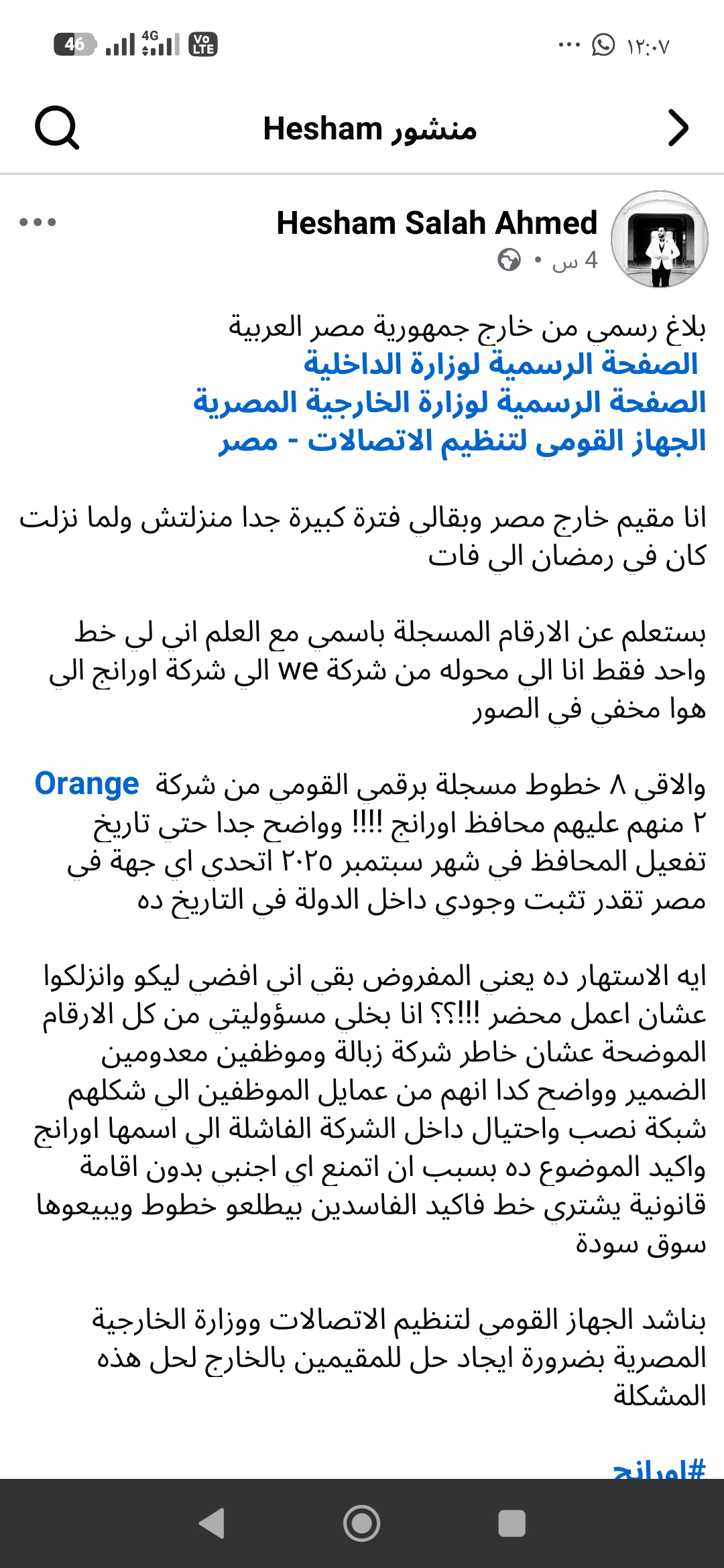The height and width of the screenshot is (1568, 724).
Task: Open the search icon in the header
Action: point(57,127)
